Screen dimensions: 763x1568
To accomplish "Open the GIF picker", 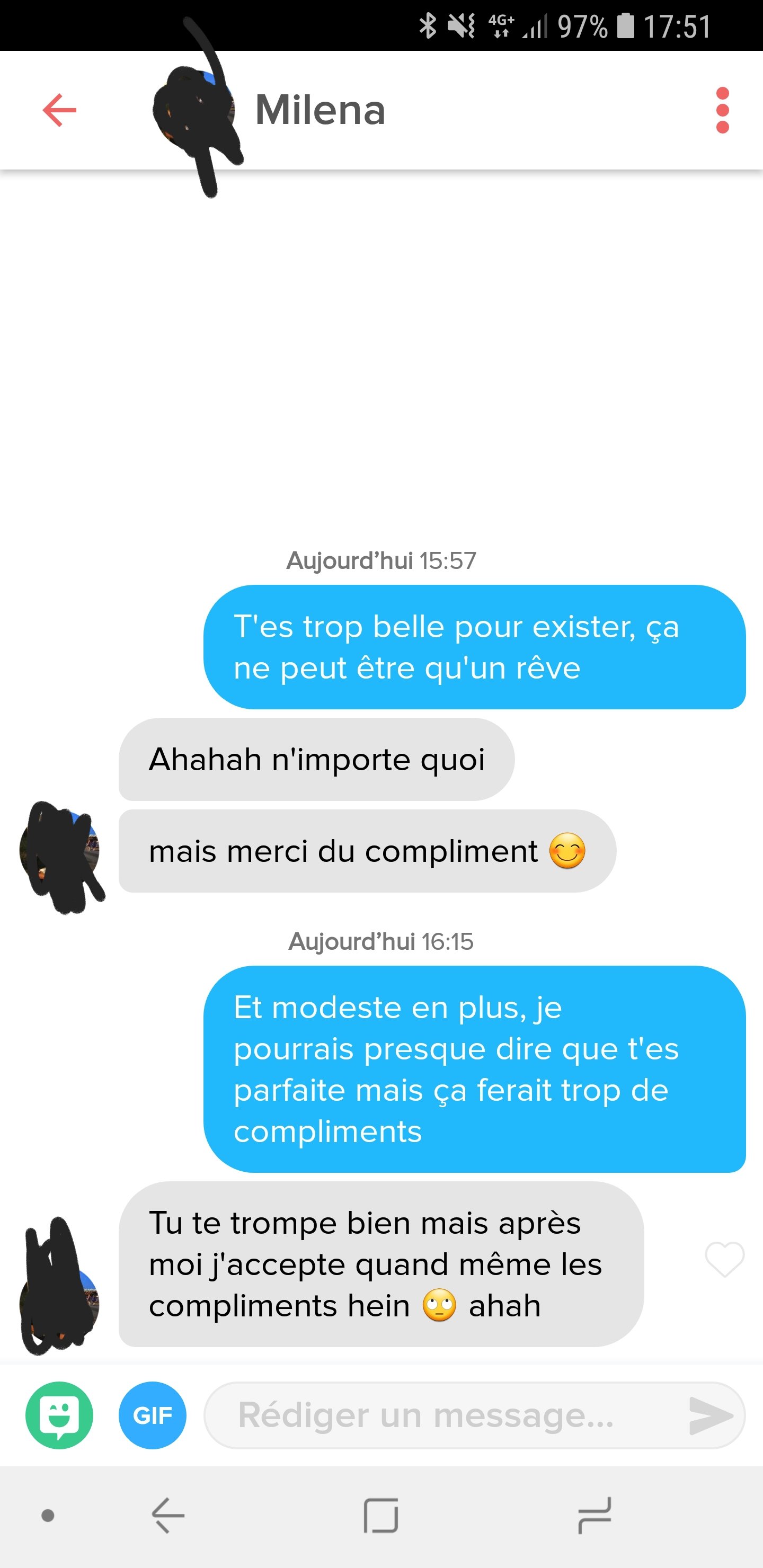I will tap(152, 1415).
